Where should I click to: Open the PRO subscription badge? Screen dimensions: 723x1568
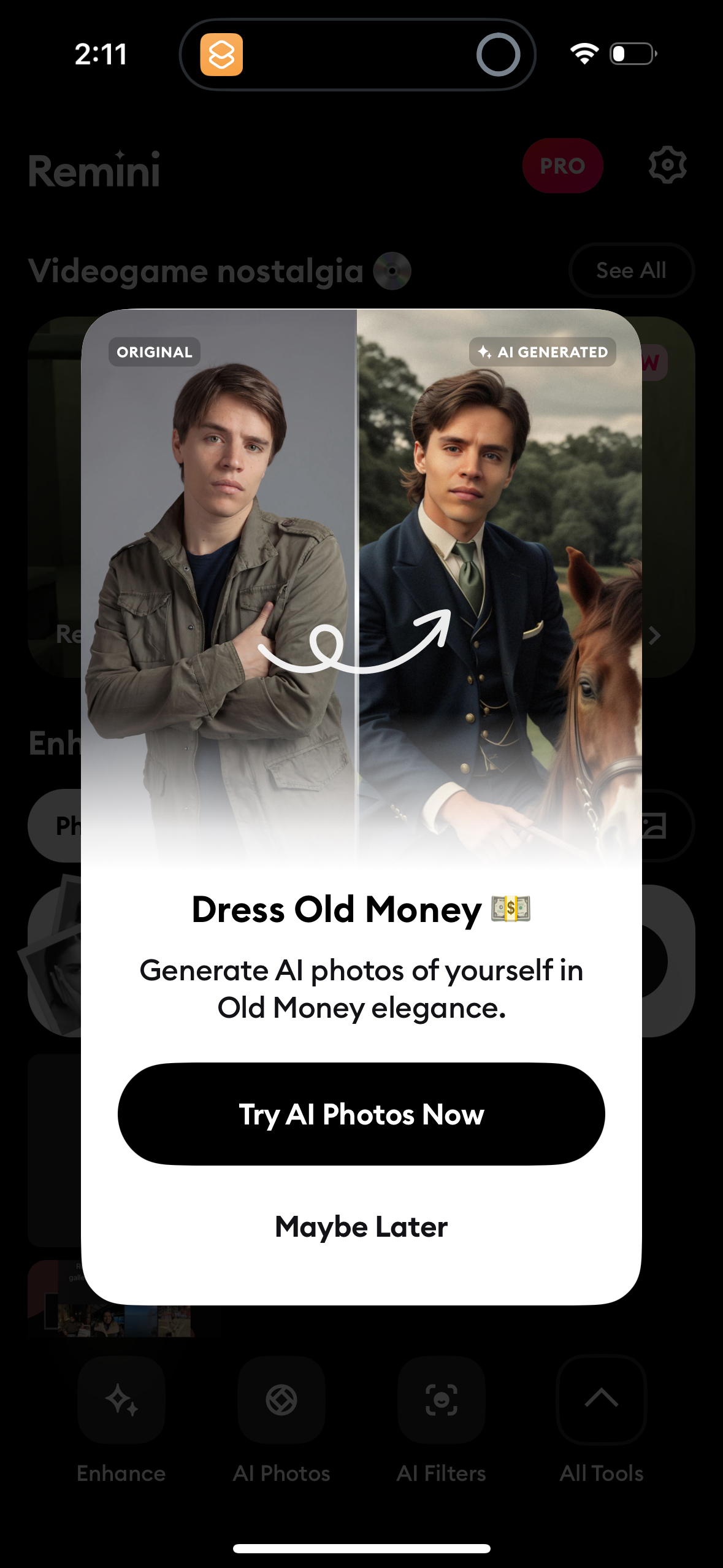tap(562, 165)
